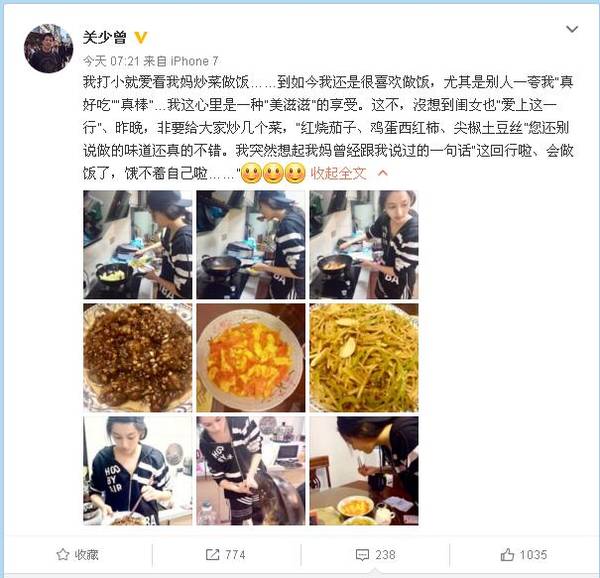Expand the post options dropdown arrow
Screen dimensions: 600x578
571,30
